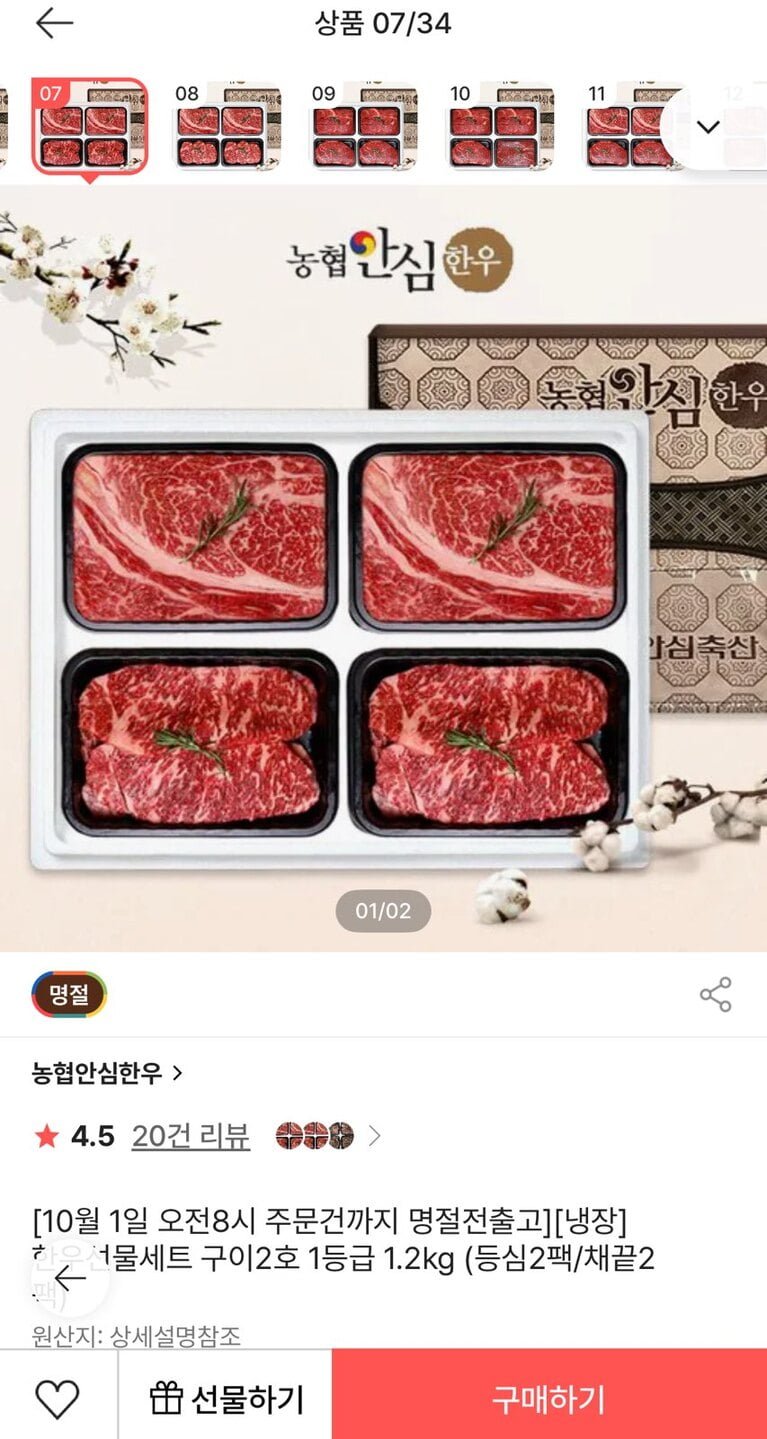Tap the floating back arrow button
The width and height of the screenshot is (767, 1439).
click(69, 1278)
